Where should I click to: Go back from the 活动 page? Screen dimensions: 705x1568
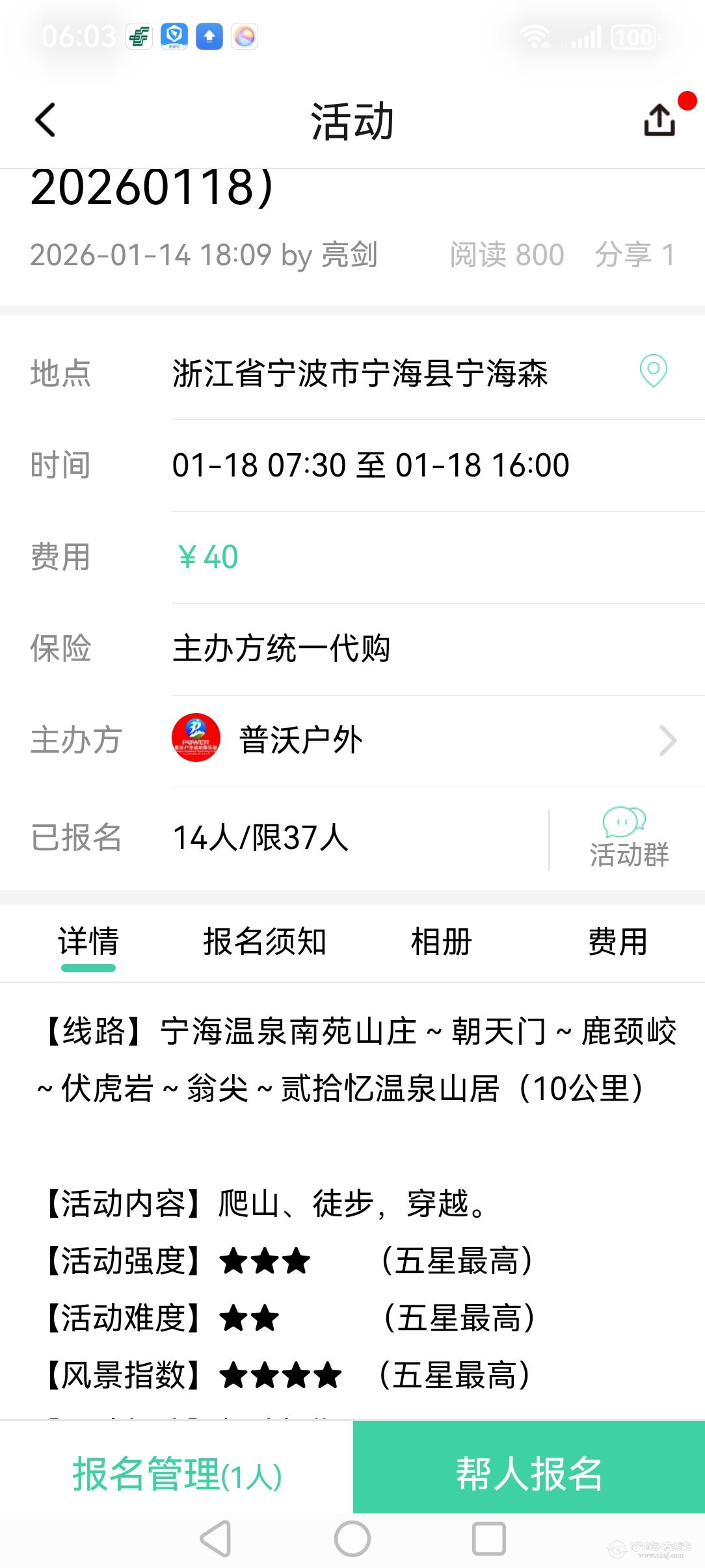[x=46, y=120]
